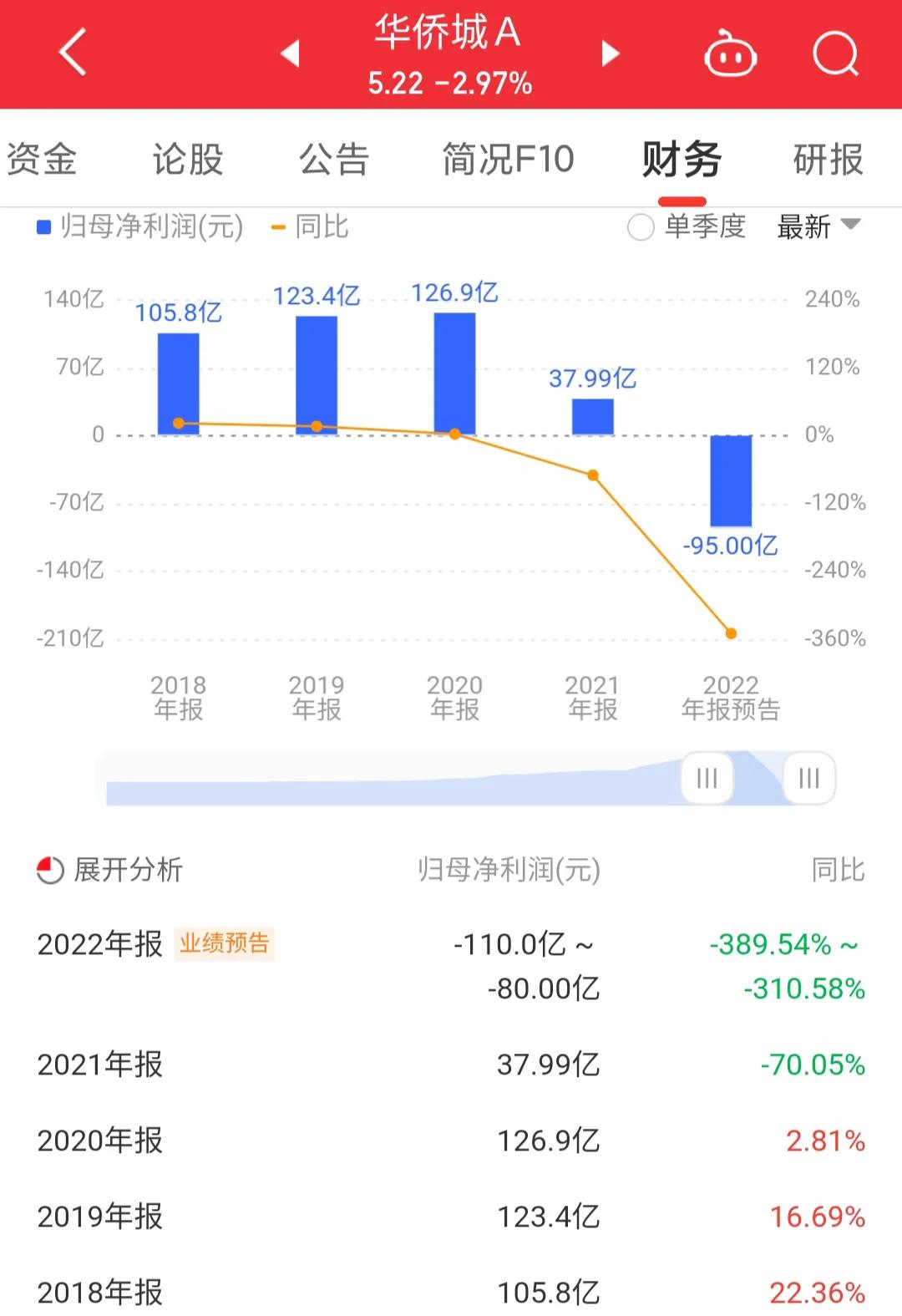Switch to the 研报 tab
The width and height of the screenshot is (902, 1316).
829,159
